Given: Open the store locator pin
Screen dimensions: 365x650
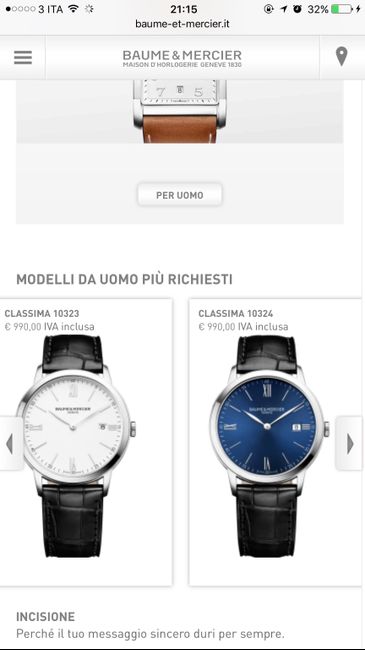Looking at the screenshot, I should [341, 57].
